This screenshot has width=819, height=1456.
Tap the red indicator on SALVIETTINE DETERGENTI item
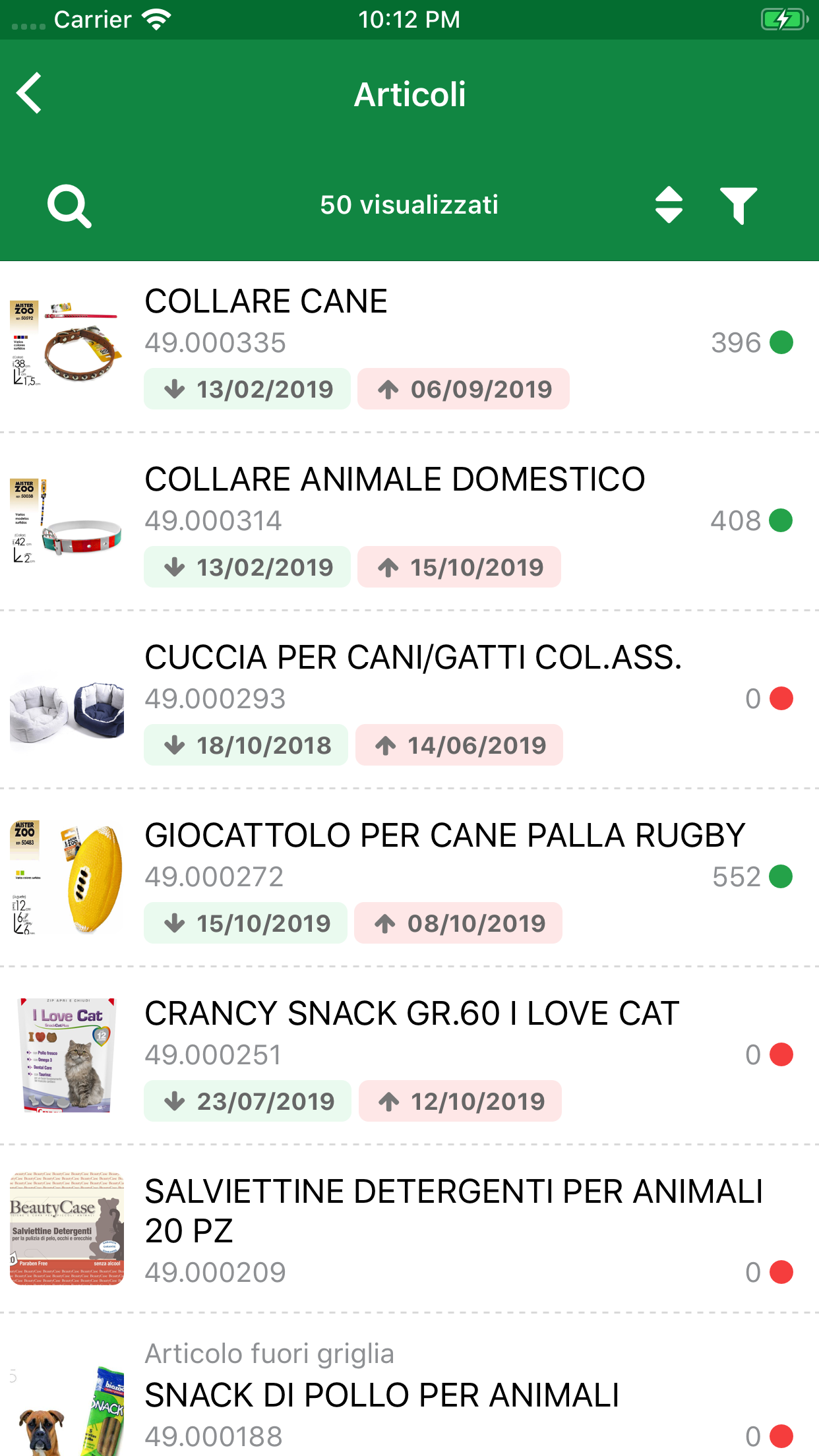783,1272
